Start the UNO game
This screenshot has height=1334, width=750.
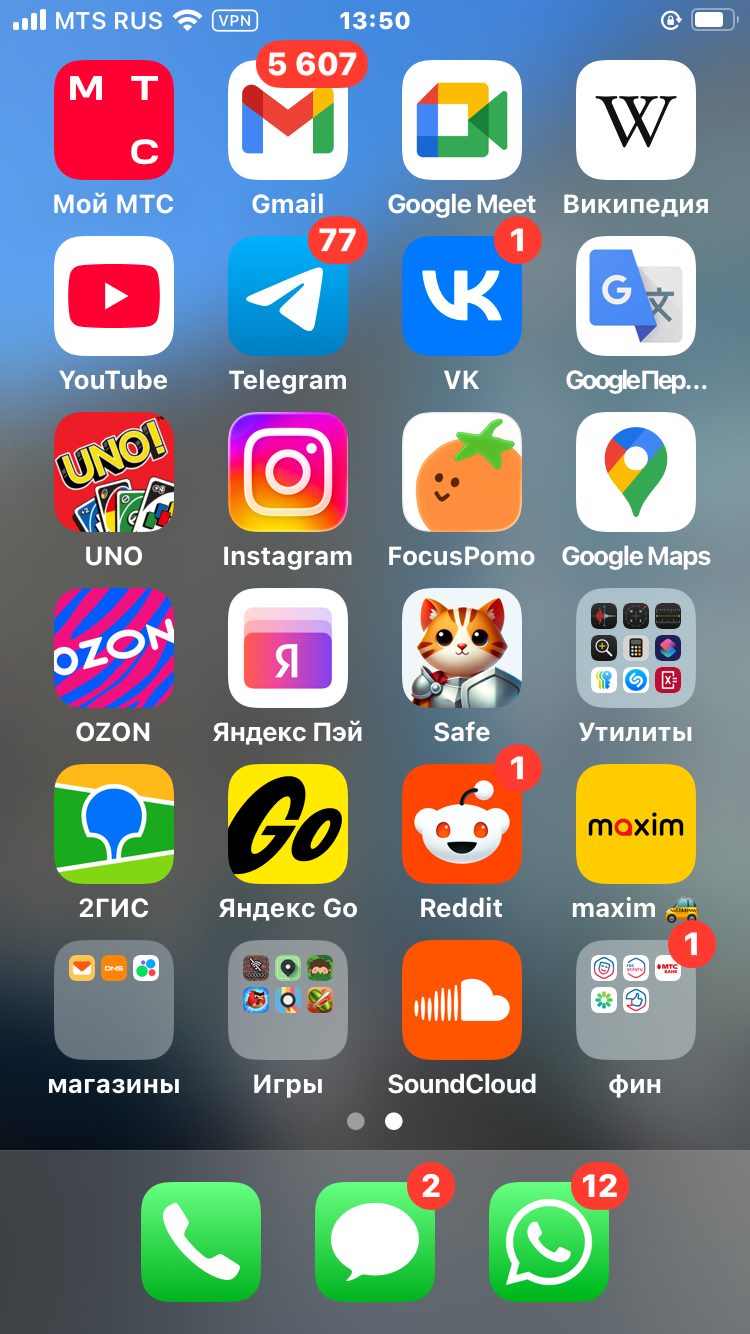[113, 472]
